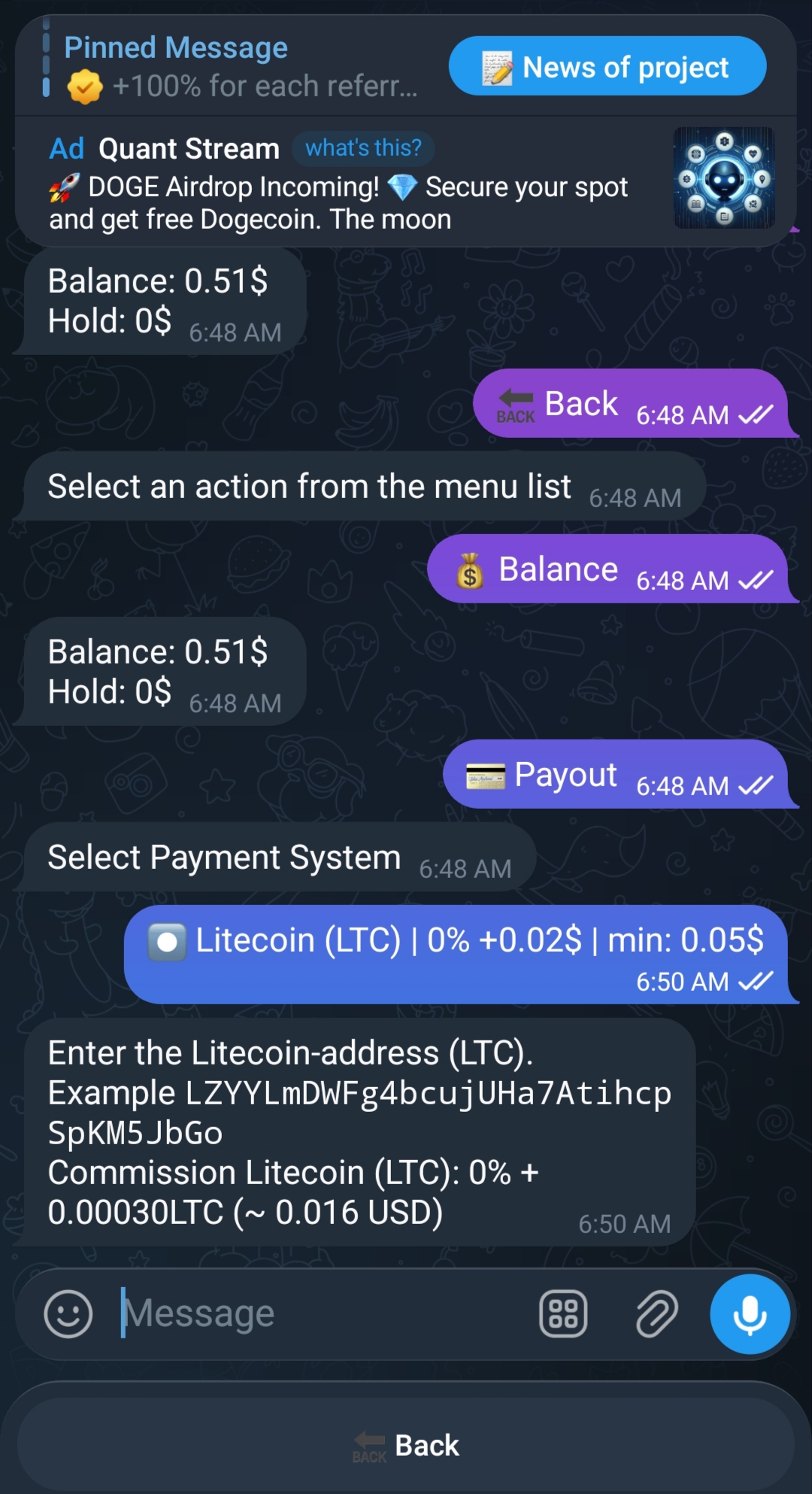The height and width of the screenshot is (1494, 812).
Task: Tap the Back bot keyboard button
Action: [406, 1445]
